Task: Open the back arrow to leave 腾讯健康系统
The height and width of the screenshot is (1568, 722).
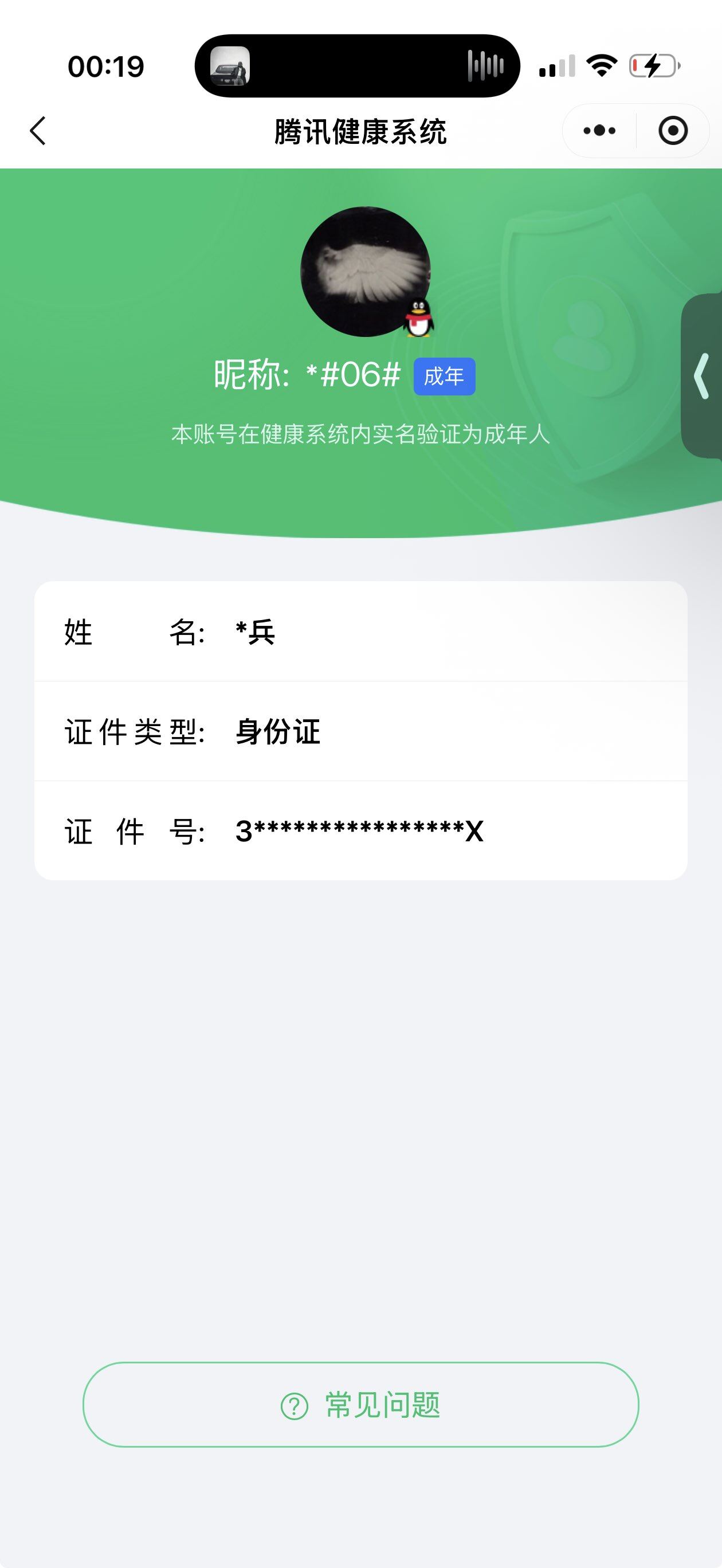Action: 38,131
